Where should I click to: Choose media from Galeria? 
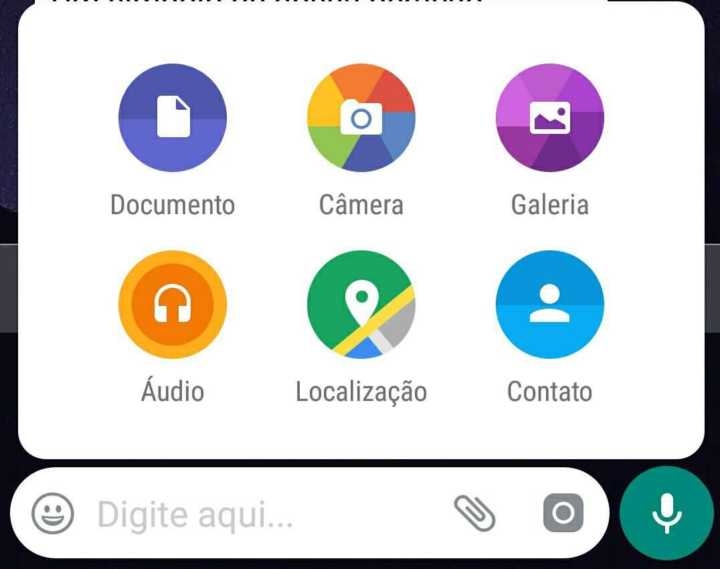(549, 118)
